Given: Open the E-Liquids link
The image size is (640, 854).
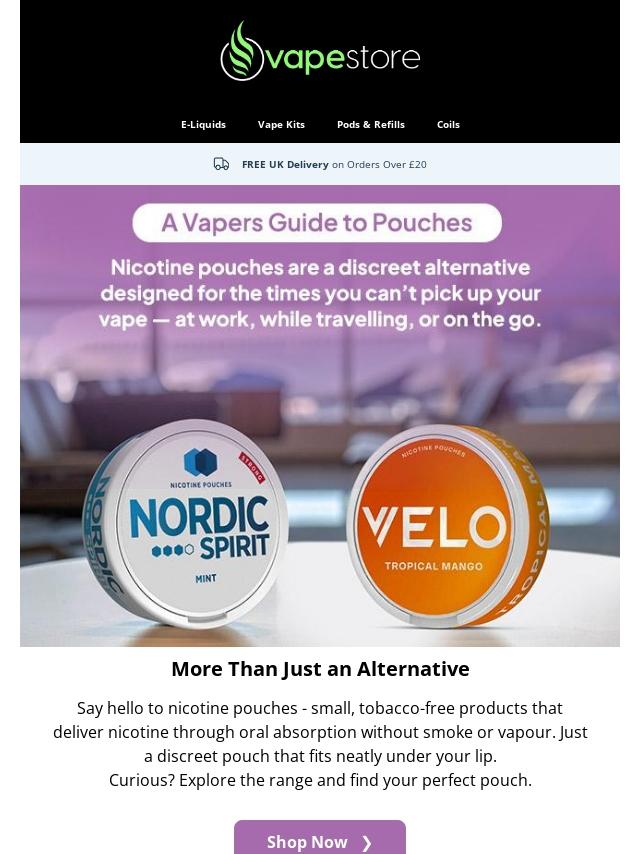Looking at the screenshot, I should pos(203,125).
